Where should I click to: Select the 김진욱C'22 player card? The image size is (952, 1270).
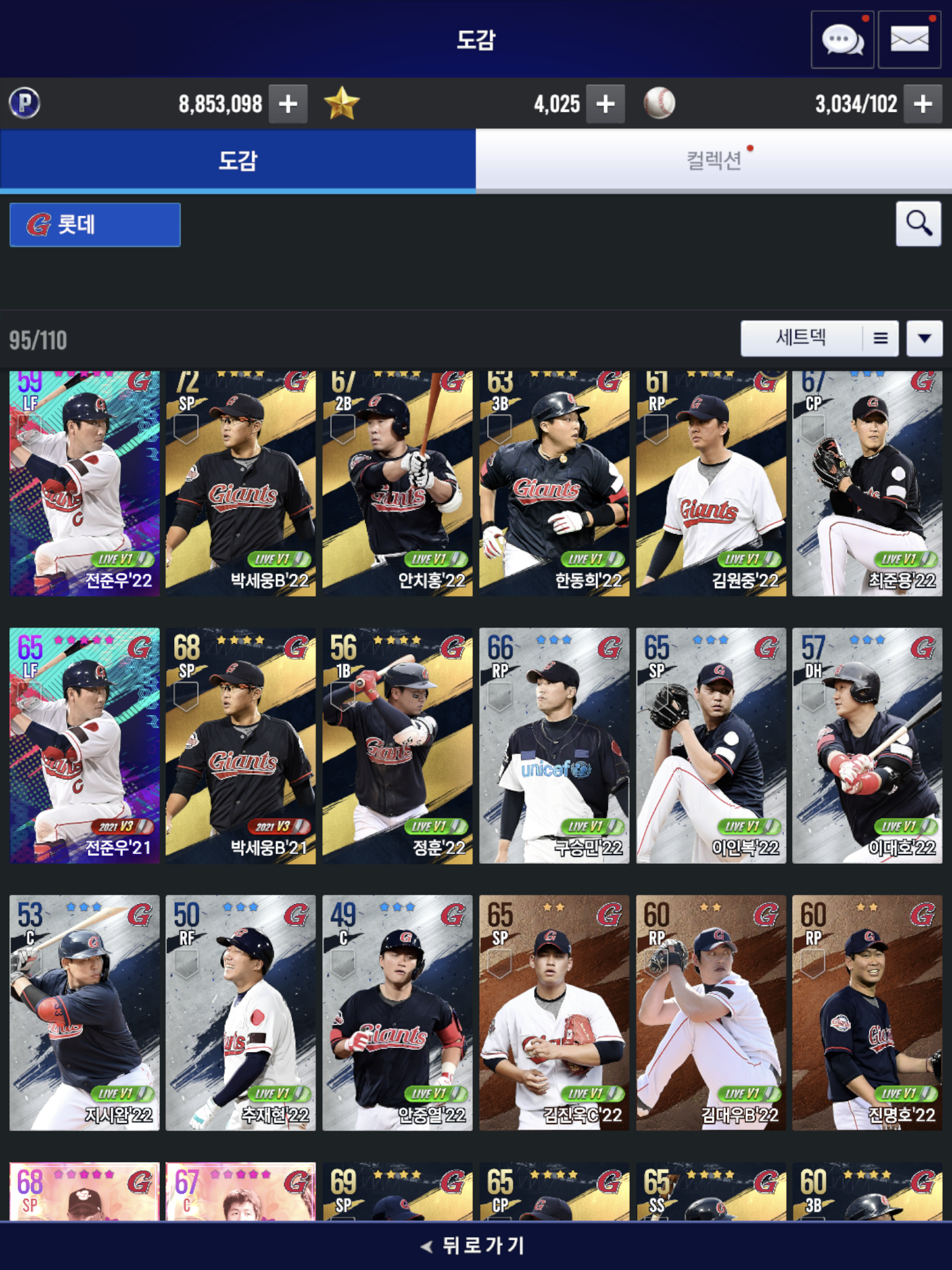(x=554, y=1012)
